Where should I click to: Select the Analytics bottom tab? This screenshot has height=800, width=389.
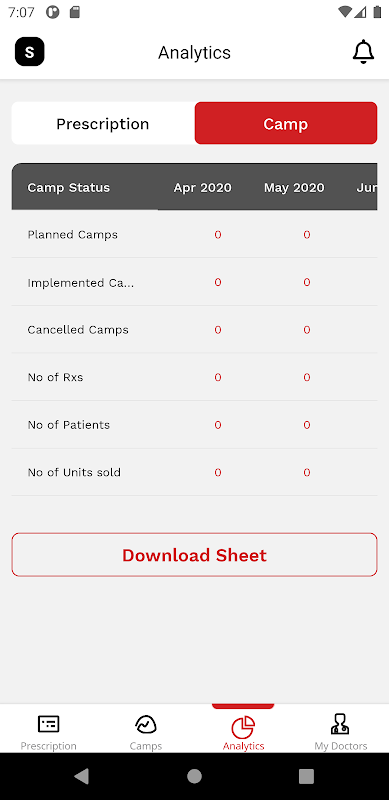[x=243, y=732]
